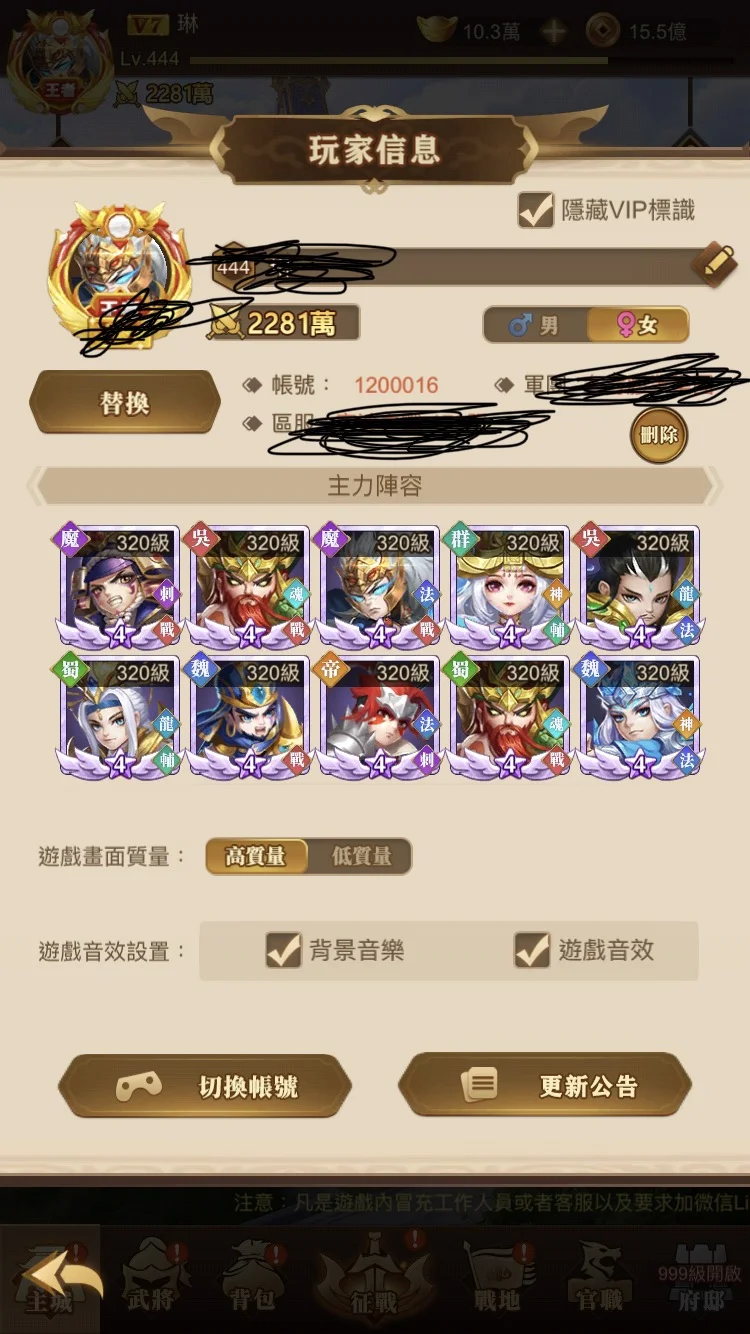Open the 官職 tab

pyautogui.click(x=600, y=1281)
